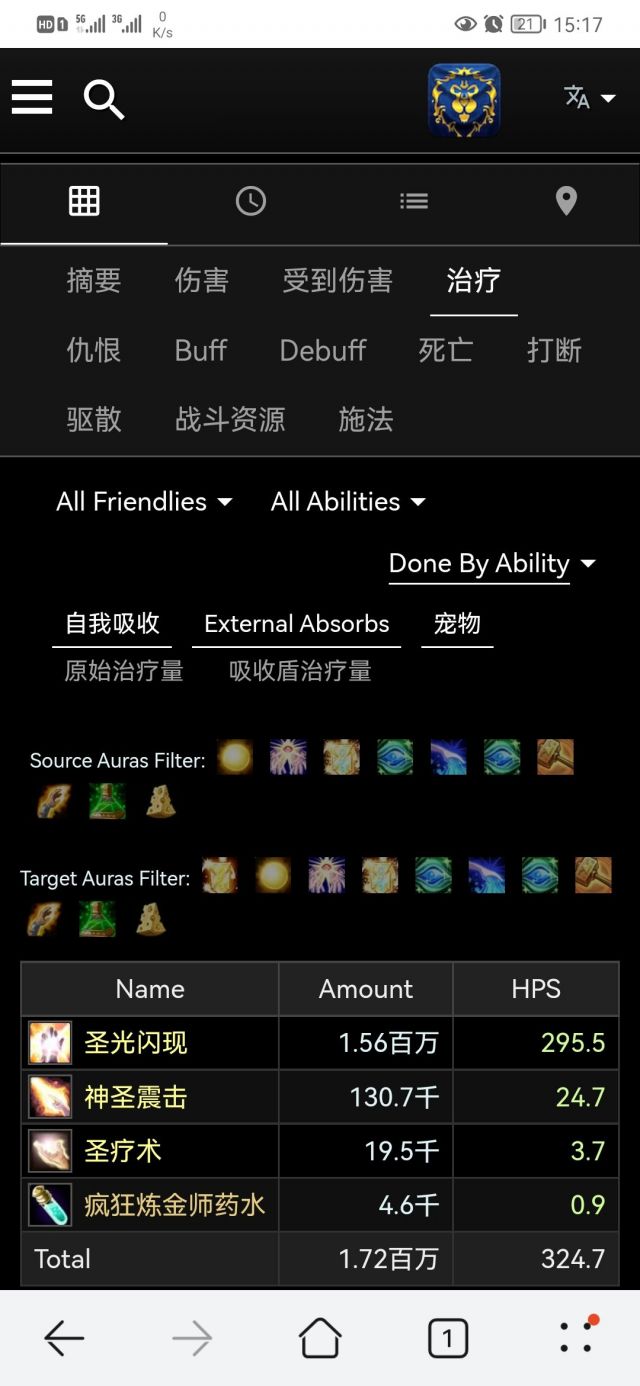This screenshot has width=640, height=1386.
Task: Go back with the browser back arrow
Action: click(x=64, y=1338)
